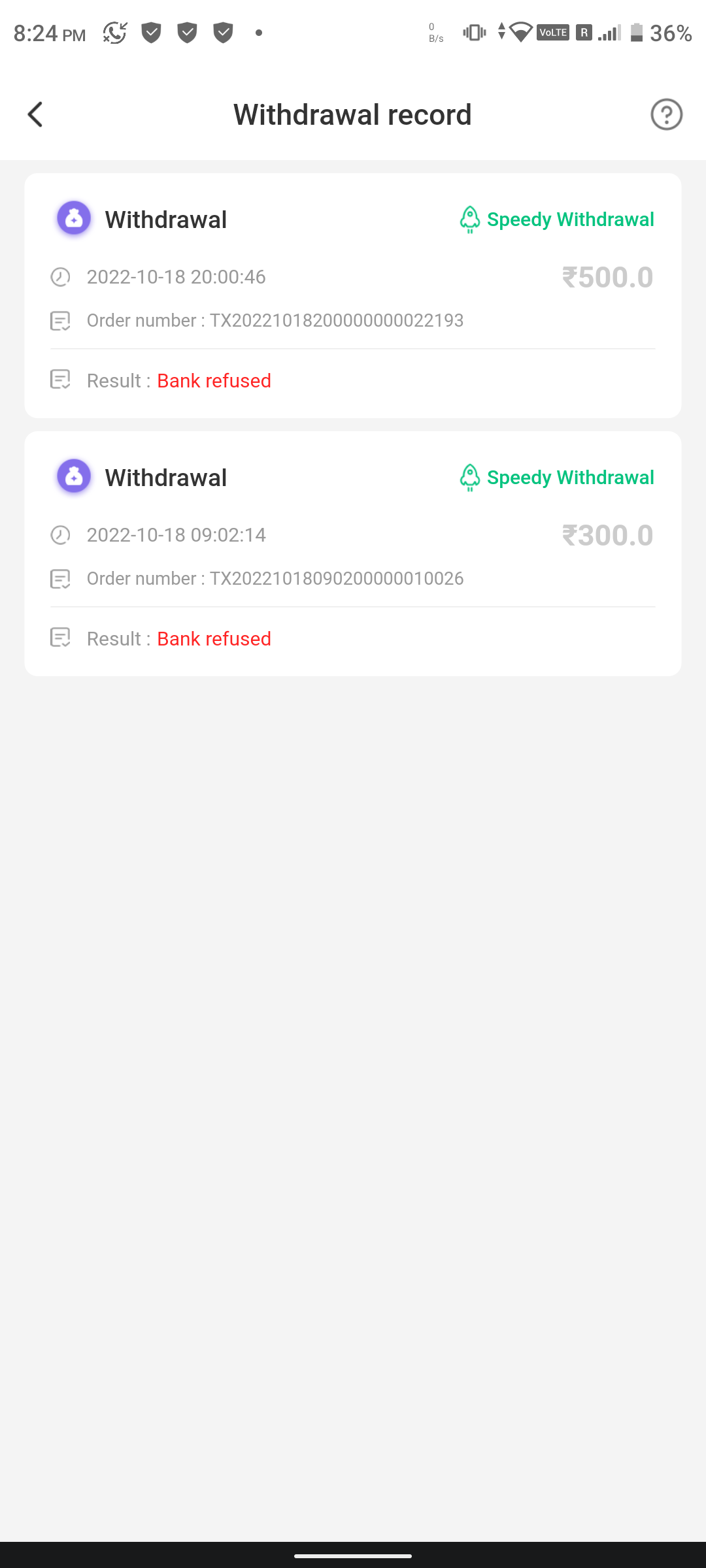Image resolution: width=706 pixels, height=1568 pixels.
Task: Open the ₹300.0 withdrawal record card
Action: click(353, 553)
